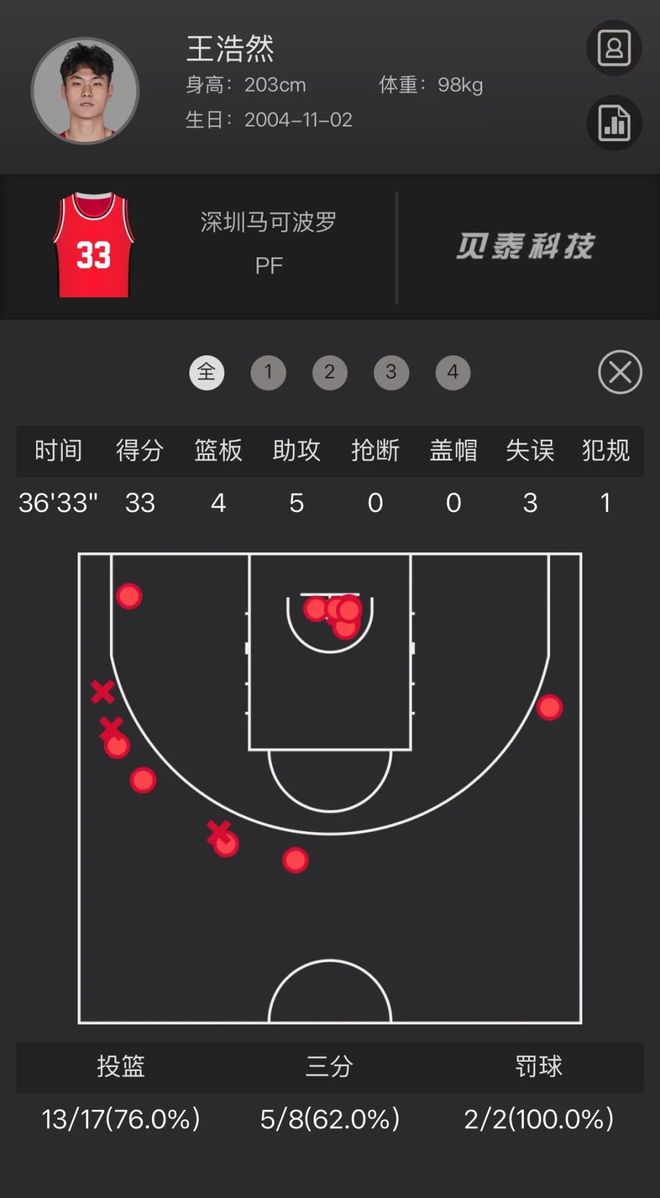Image resolution: width=660 pixels, height=1198 pixels.
Task: Select the all-quarters 全 filter
Action: click(x=207, y=373)
